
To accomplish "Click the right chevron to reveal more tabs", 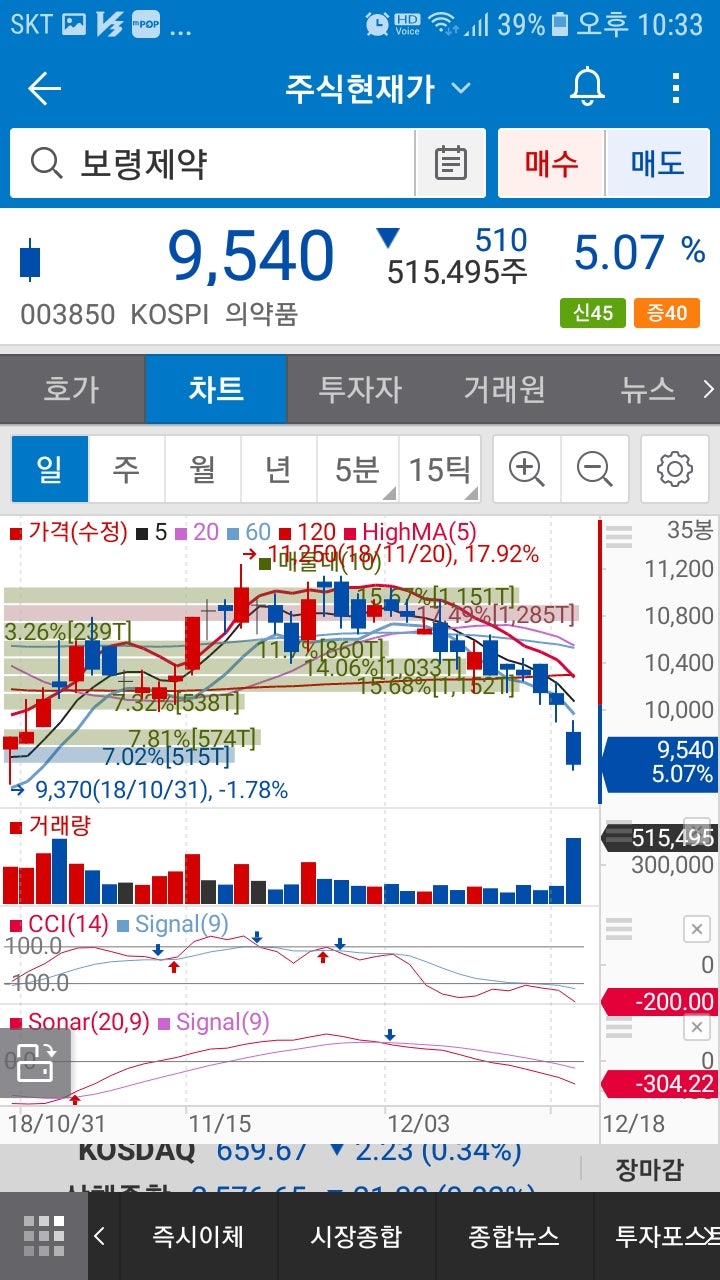I will tap(707, 389).
